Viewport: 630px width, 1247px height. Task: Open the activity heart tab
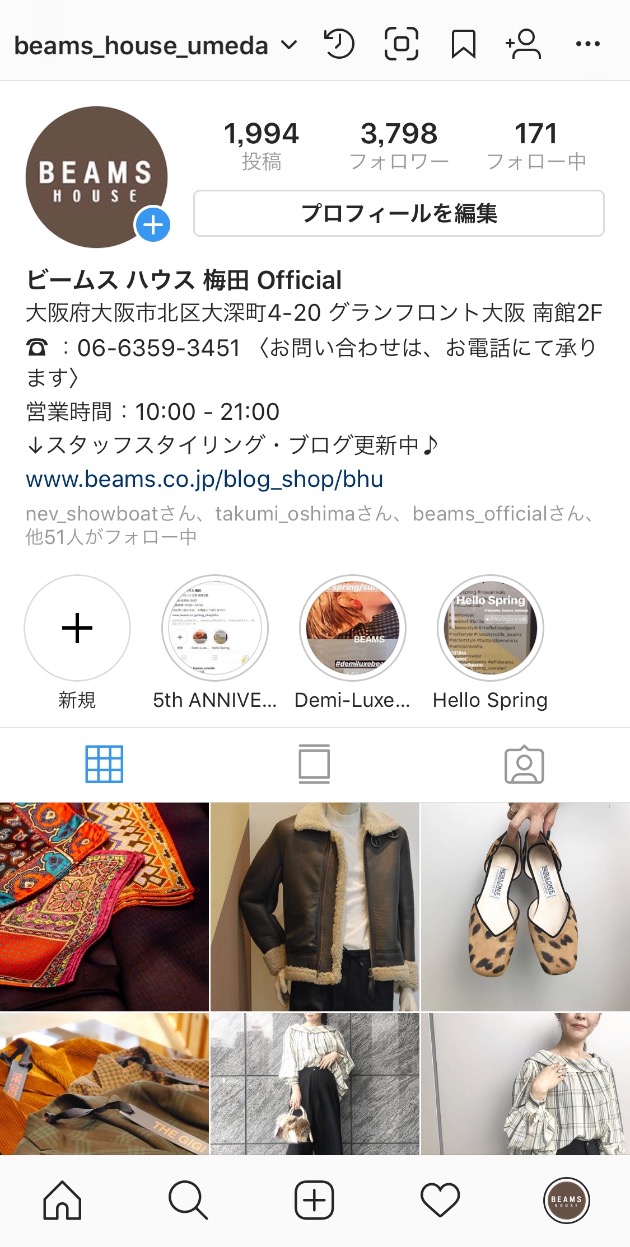tap(440, 1200)
